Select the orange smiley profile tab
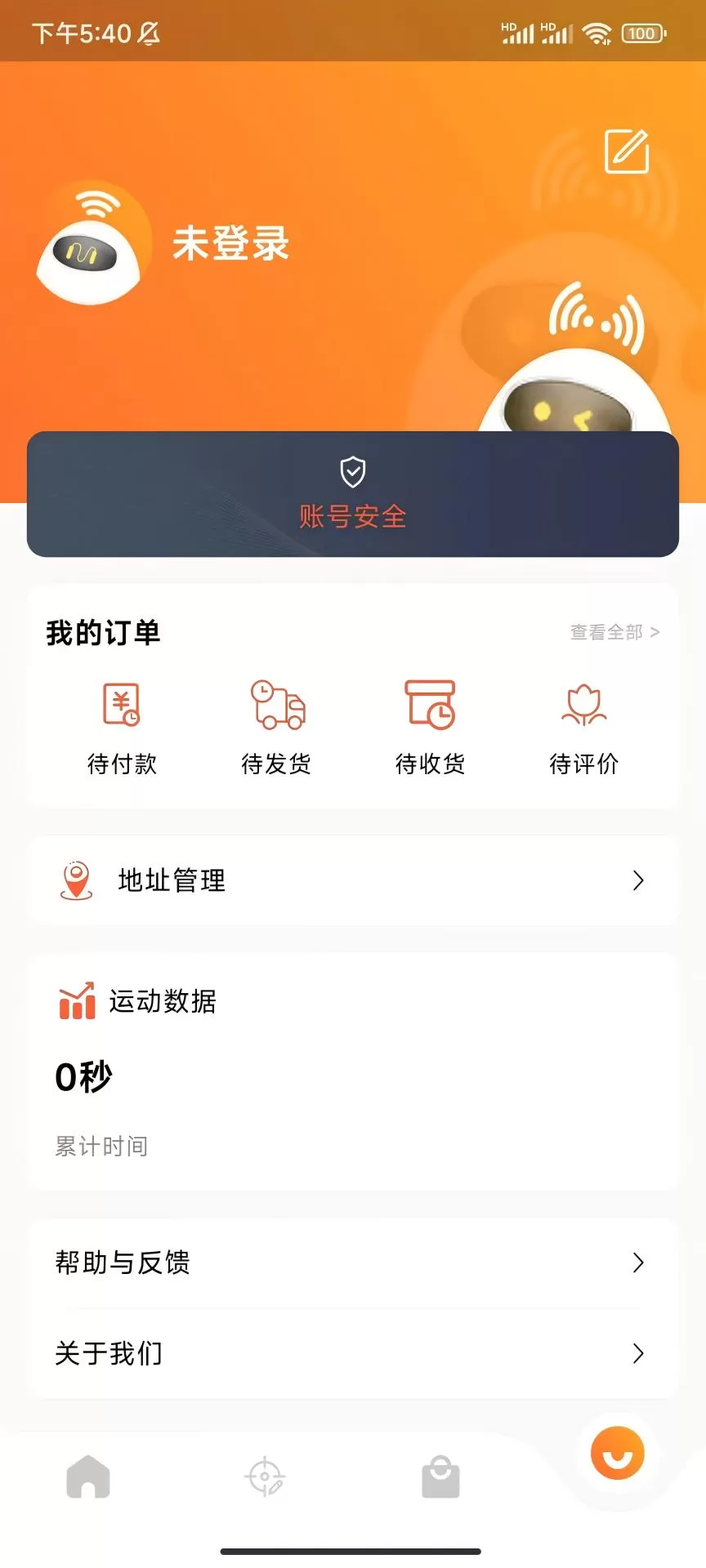 click(617, 1454)
